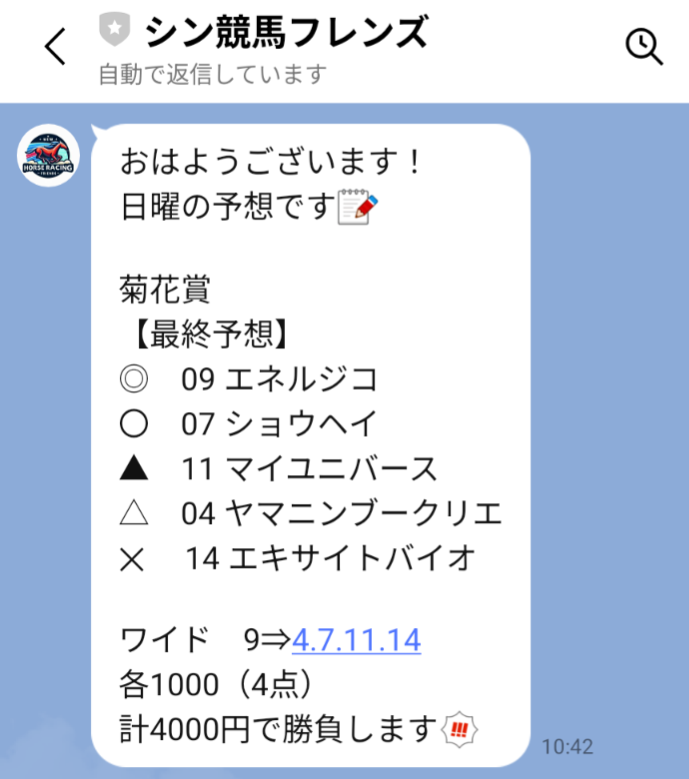Search within this chat
The height and width of the screenshot is (779, 689).
(643, 46)
